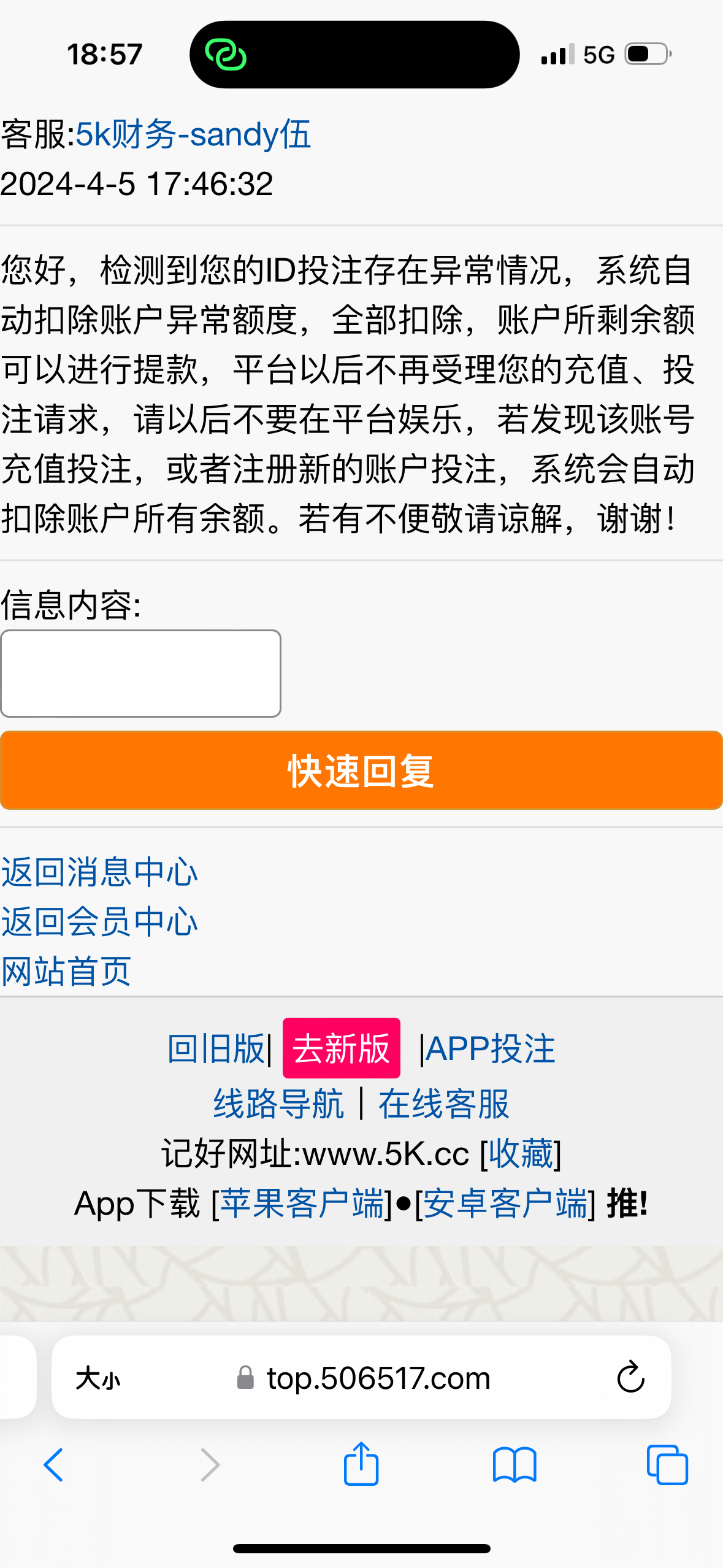723x1568 pixels.
Task: Focus the 信息内容 message text field
Action: (140, 673)
